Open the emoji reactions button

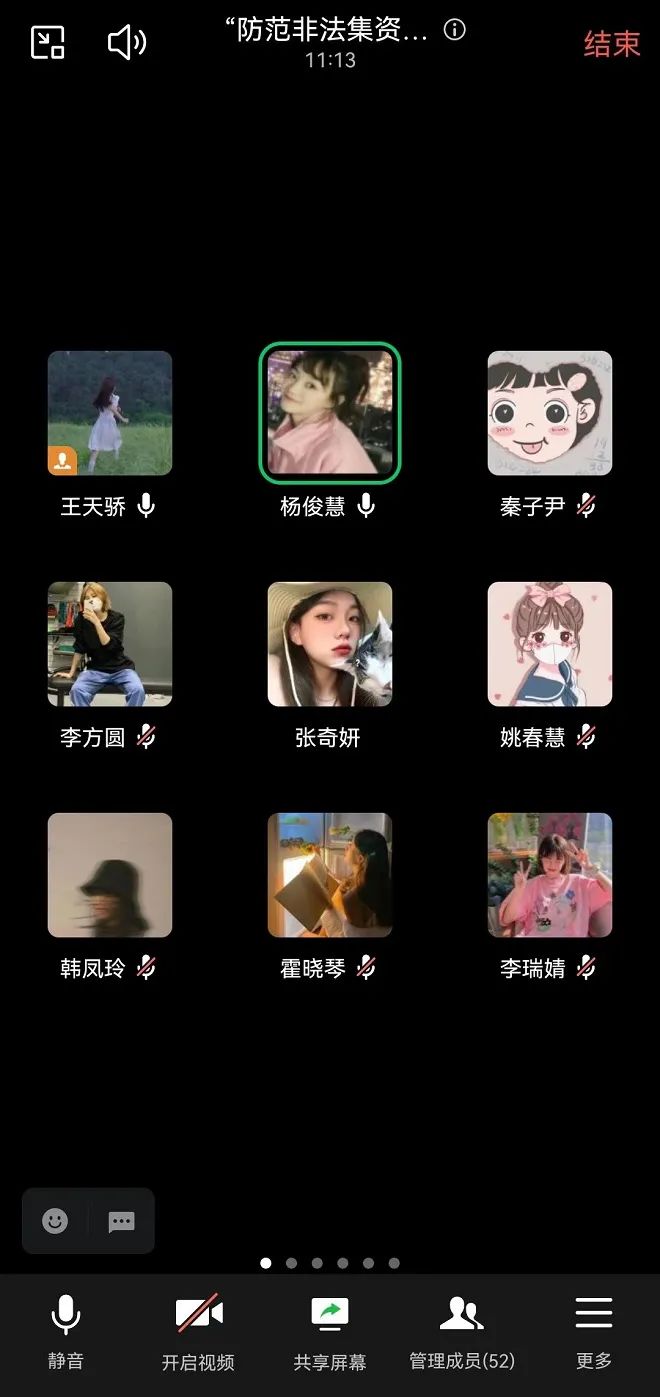tap(55, 1221)
